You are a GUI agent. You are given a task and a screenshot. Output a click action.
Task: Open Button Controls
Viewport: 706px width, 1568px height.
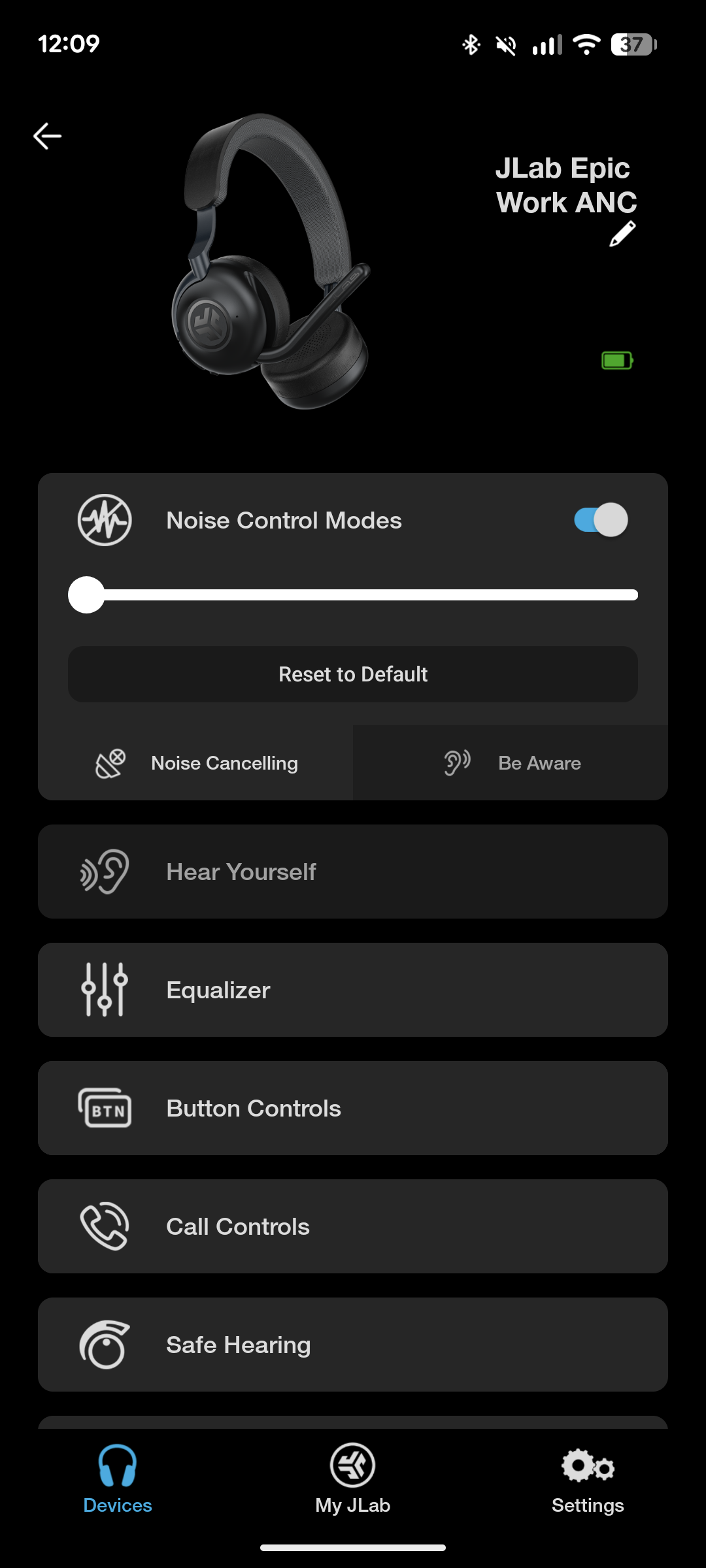(x=353, y=1108)
